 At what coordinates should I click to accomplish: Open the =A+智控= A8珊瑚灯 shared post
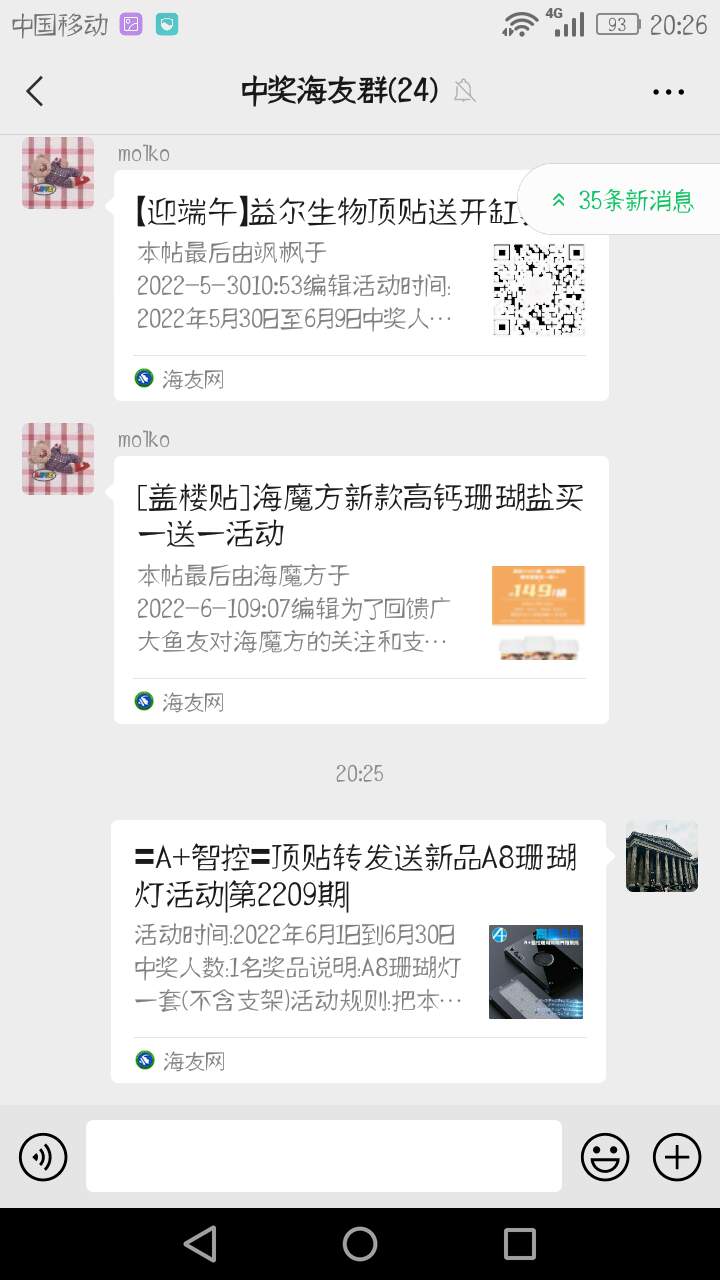coord(358,950)
